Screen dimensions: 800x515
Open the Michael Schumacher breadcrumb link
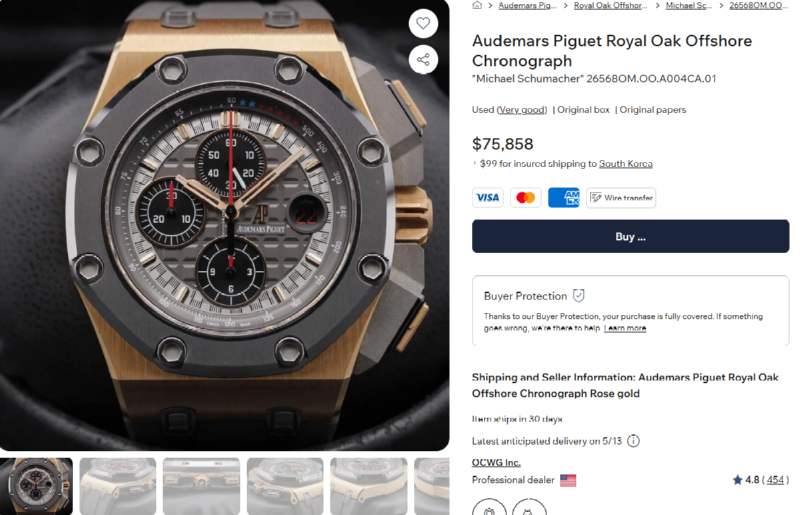[x=688, y=6]
